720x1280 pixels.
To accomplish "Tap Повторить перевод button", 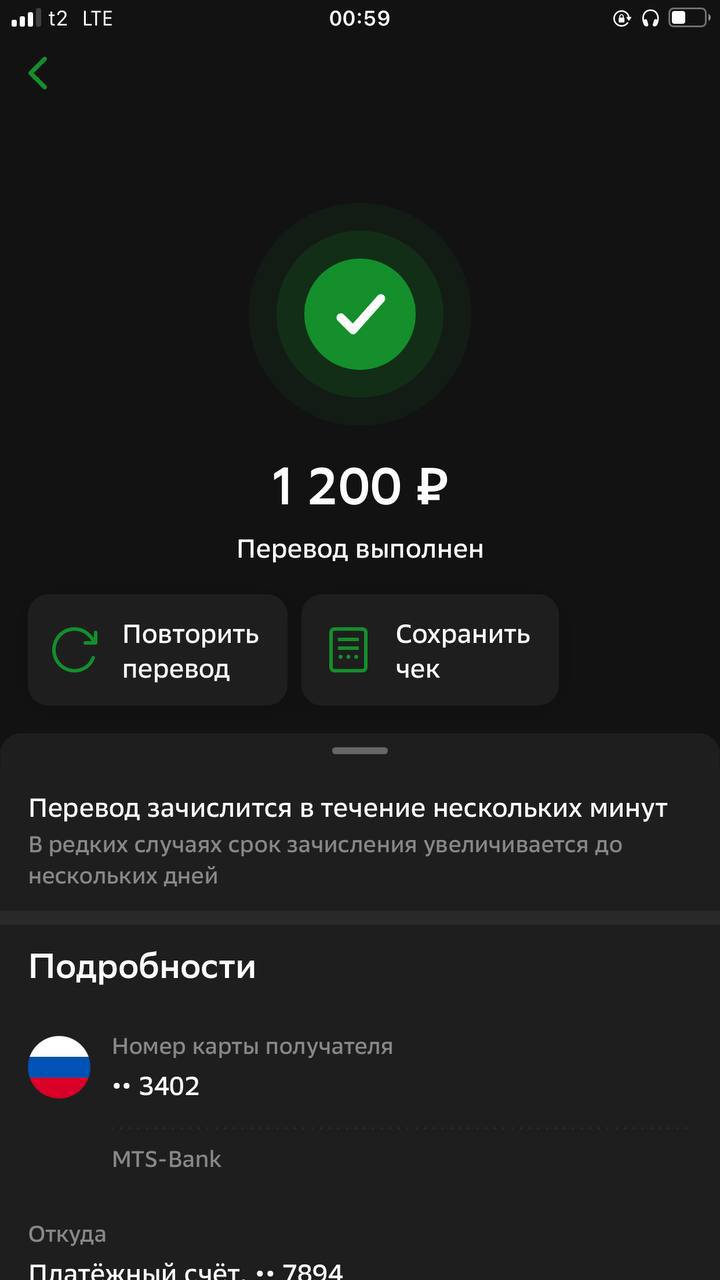I will click(158, 650).
